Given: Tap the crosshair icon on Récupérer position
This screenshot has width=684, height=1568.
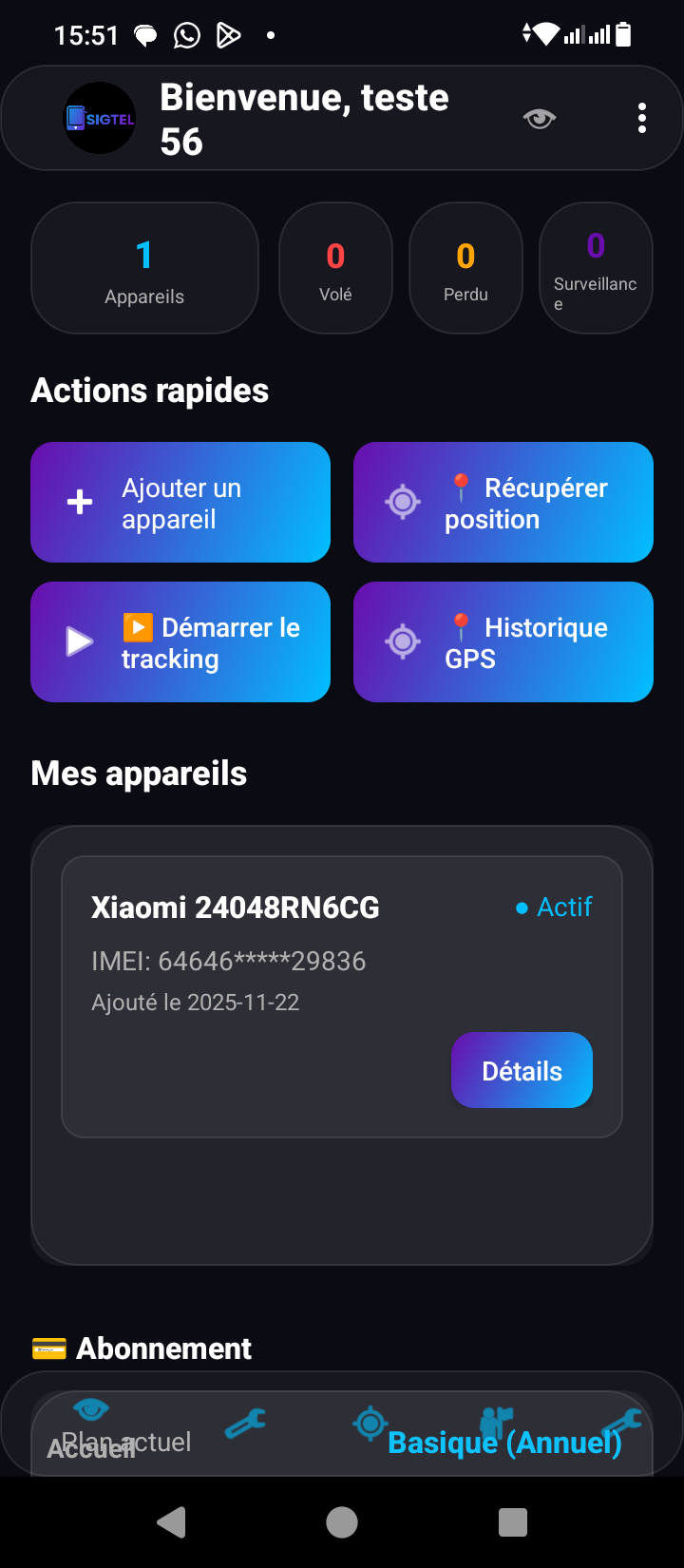Looking at the screenshot, I should [x=402, y=502].
